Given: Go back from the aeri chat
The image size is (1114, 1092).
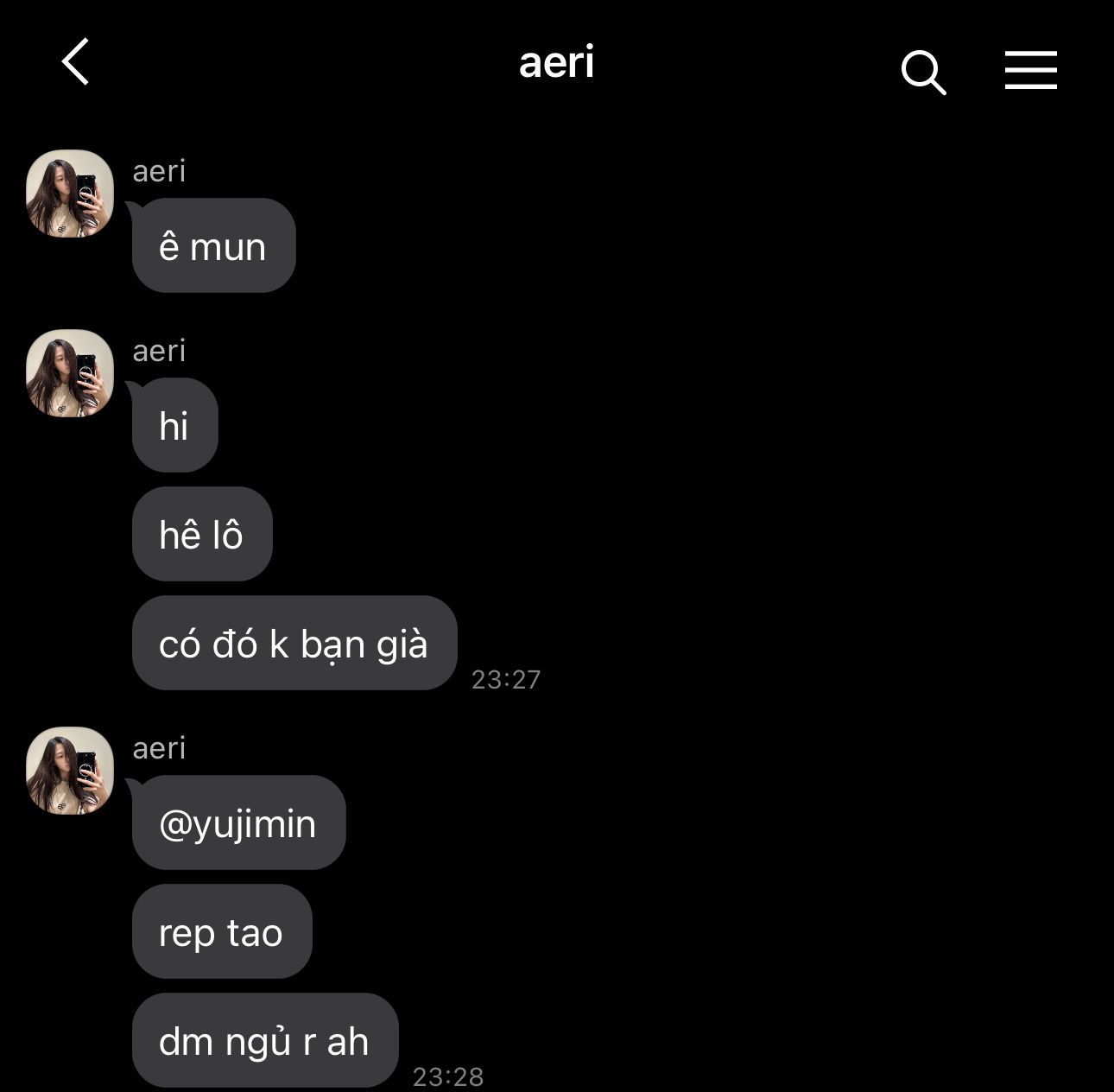Looking at the screenshot, I should pyautogui.click(x=76, y=62).
